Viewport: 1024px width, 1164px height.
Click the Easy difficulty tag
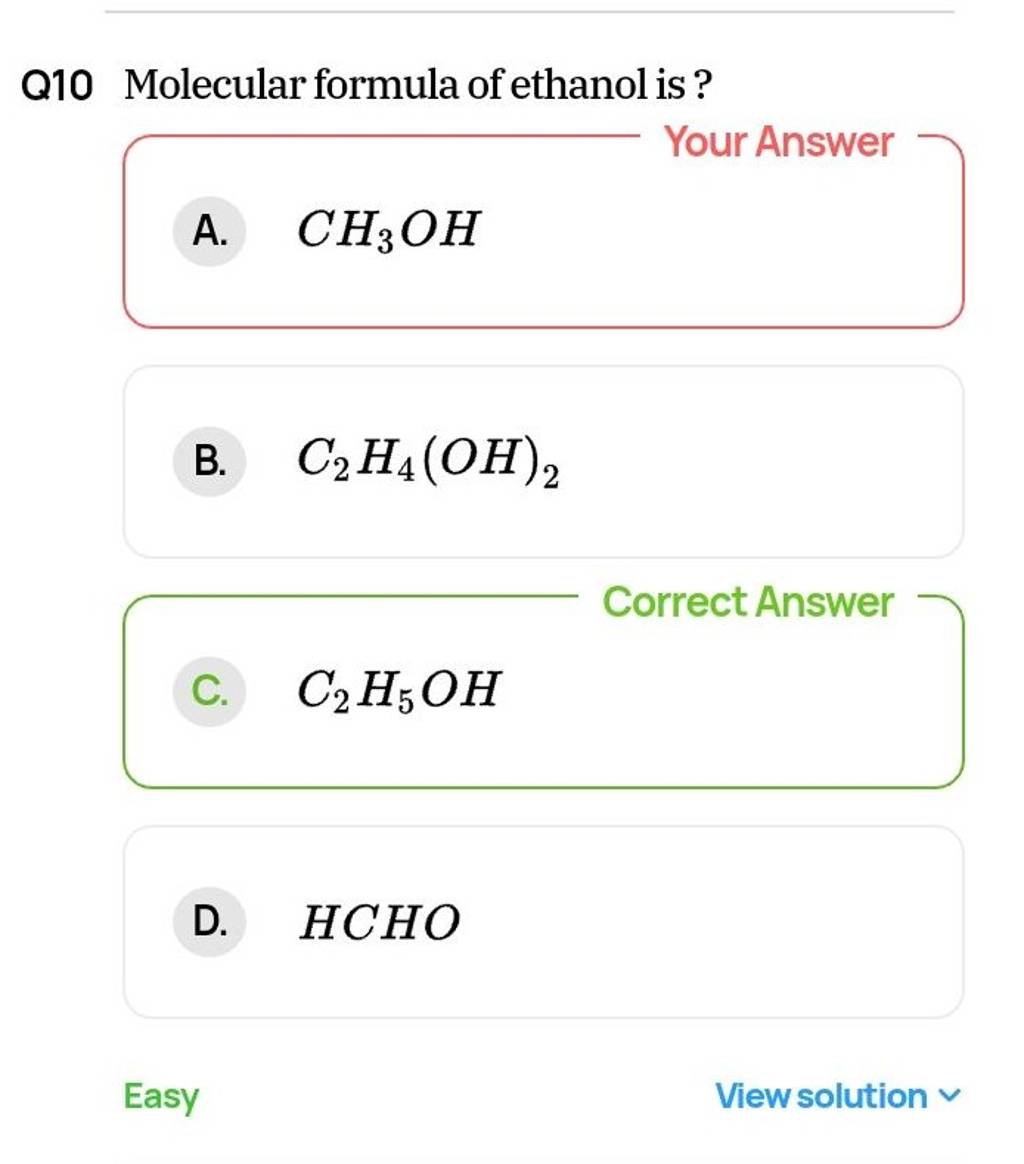tap(160, 1096)
